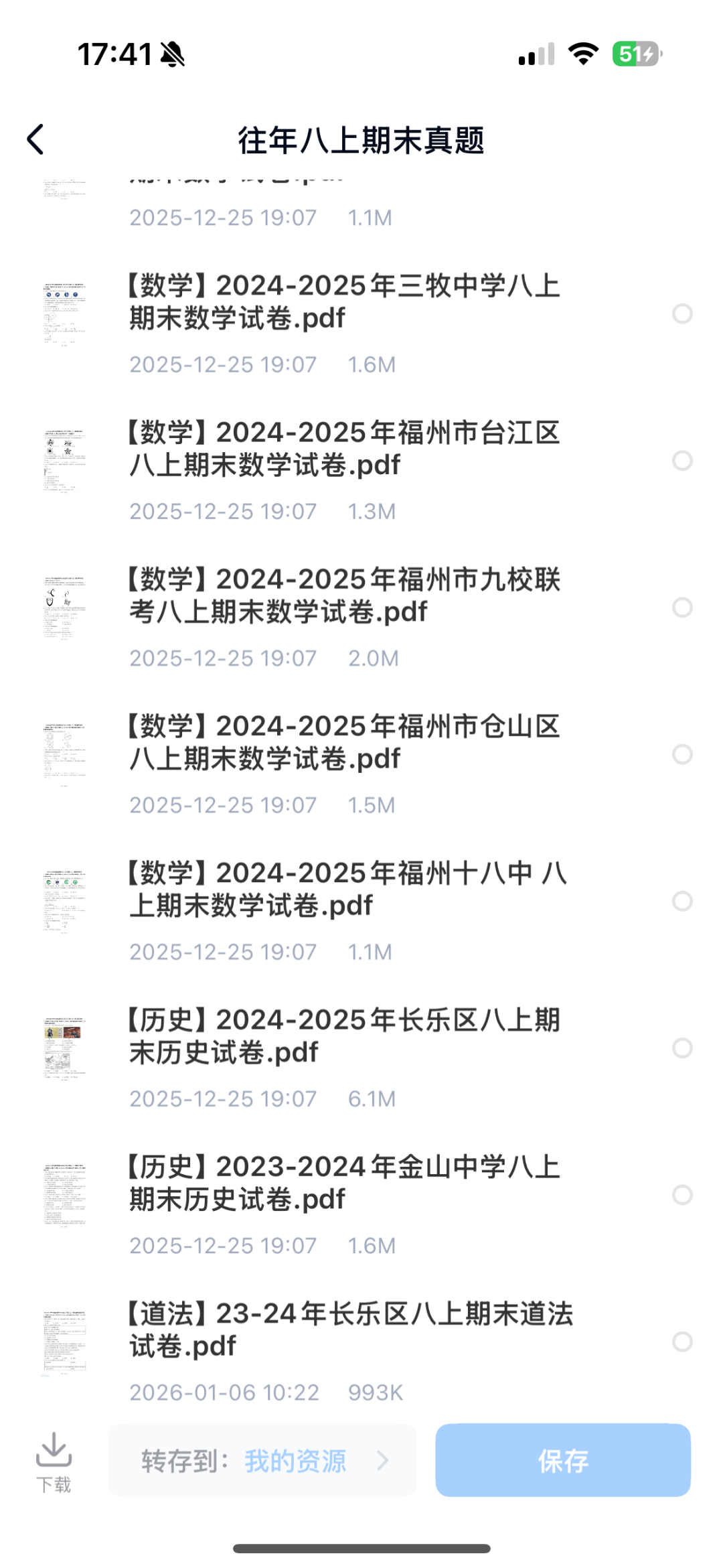The width and height of the screenshot is (723, 1568).
Task: Open 福州市仓山区八上期末数学试卷.pdf
Action: 344,742
